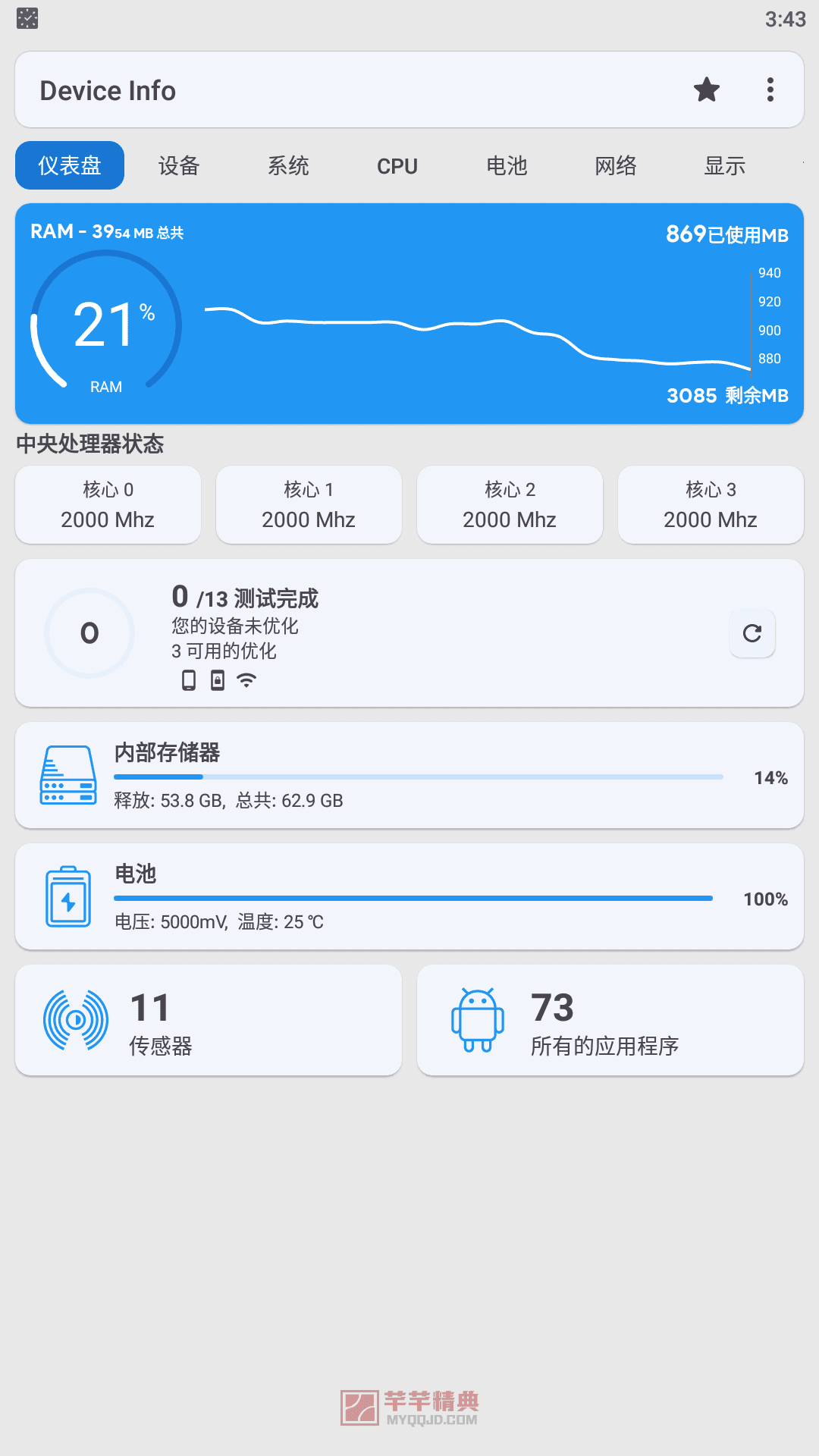This screenshot has width=819, height=1456.
Task: Tap the internal storage drive icon
Action: (68, 775)
